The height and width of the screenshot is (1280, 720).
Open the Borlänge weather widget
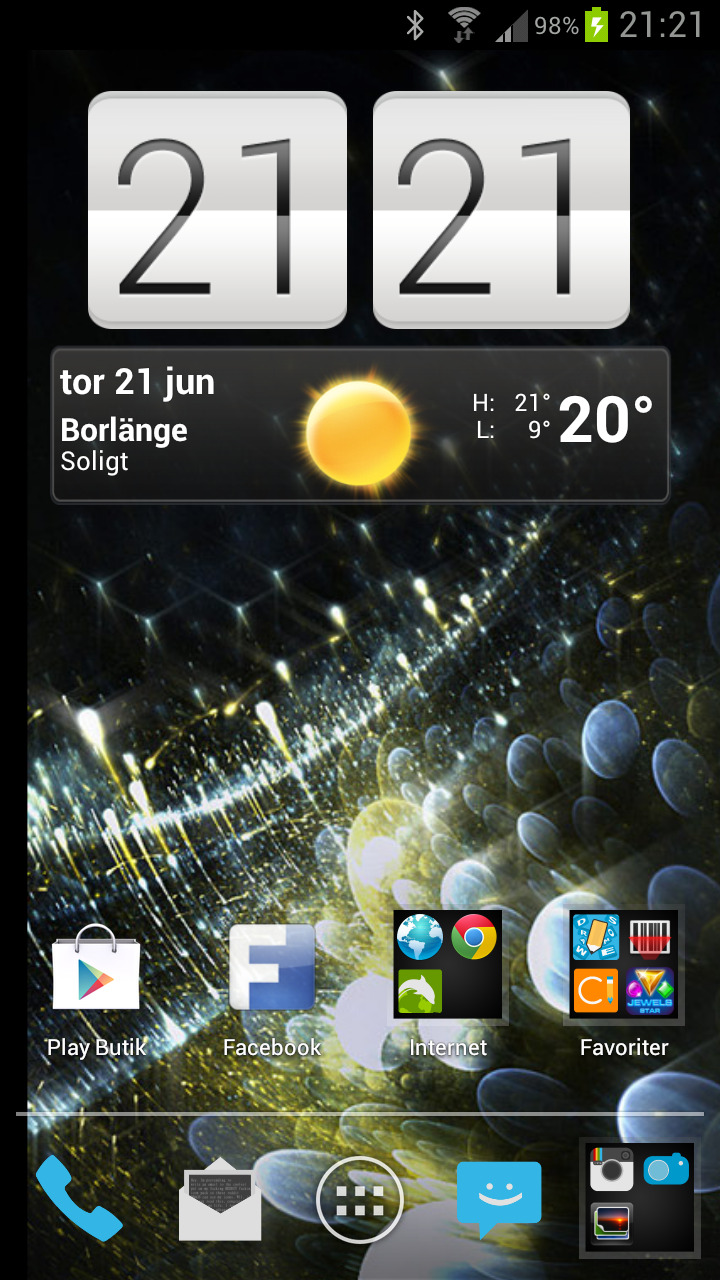(x=359, y=424)
